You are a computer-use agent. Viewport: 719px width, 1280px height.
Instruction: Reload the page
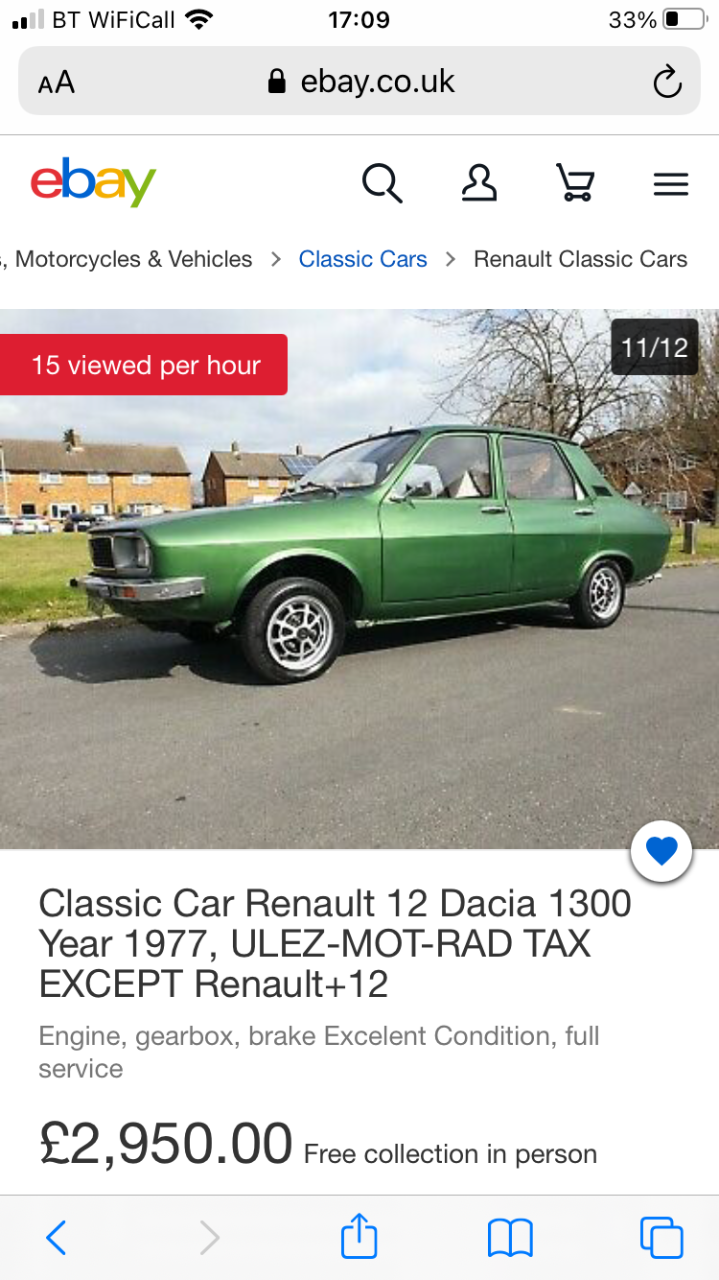point(667,82)
